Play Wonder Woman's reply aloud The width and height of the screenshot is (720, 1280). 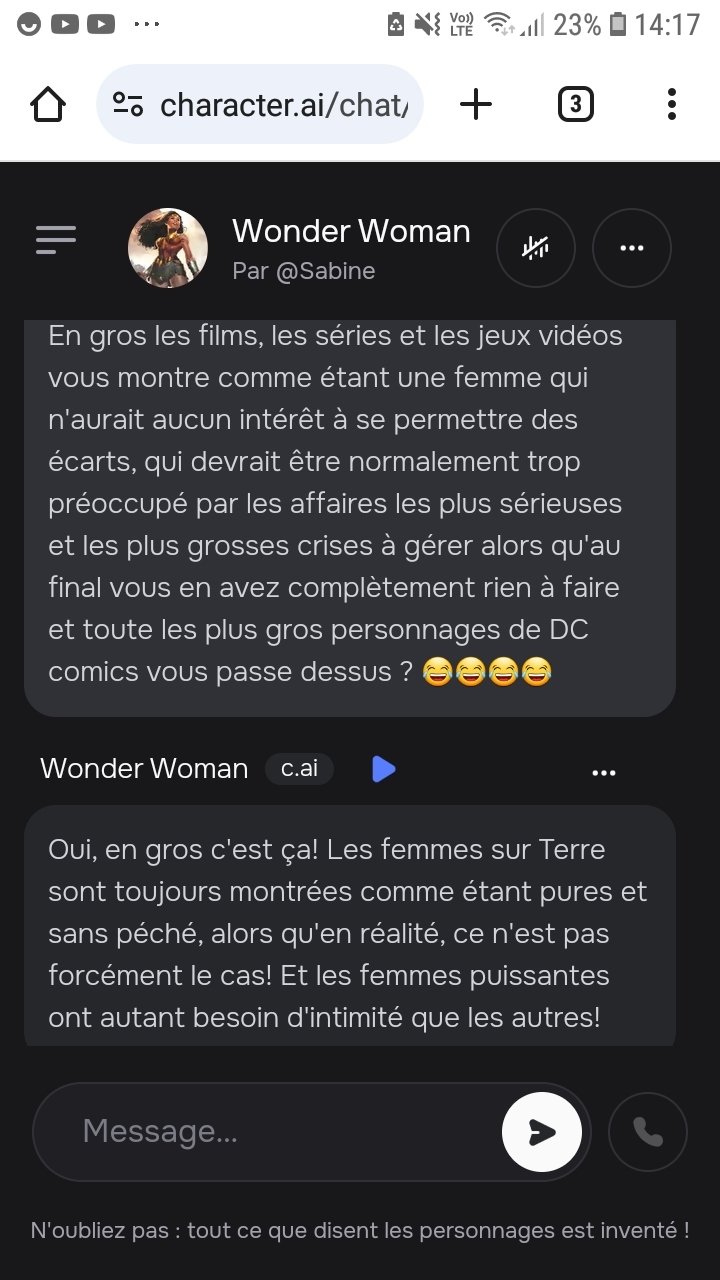pos(383,769)
